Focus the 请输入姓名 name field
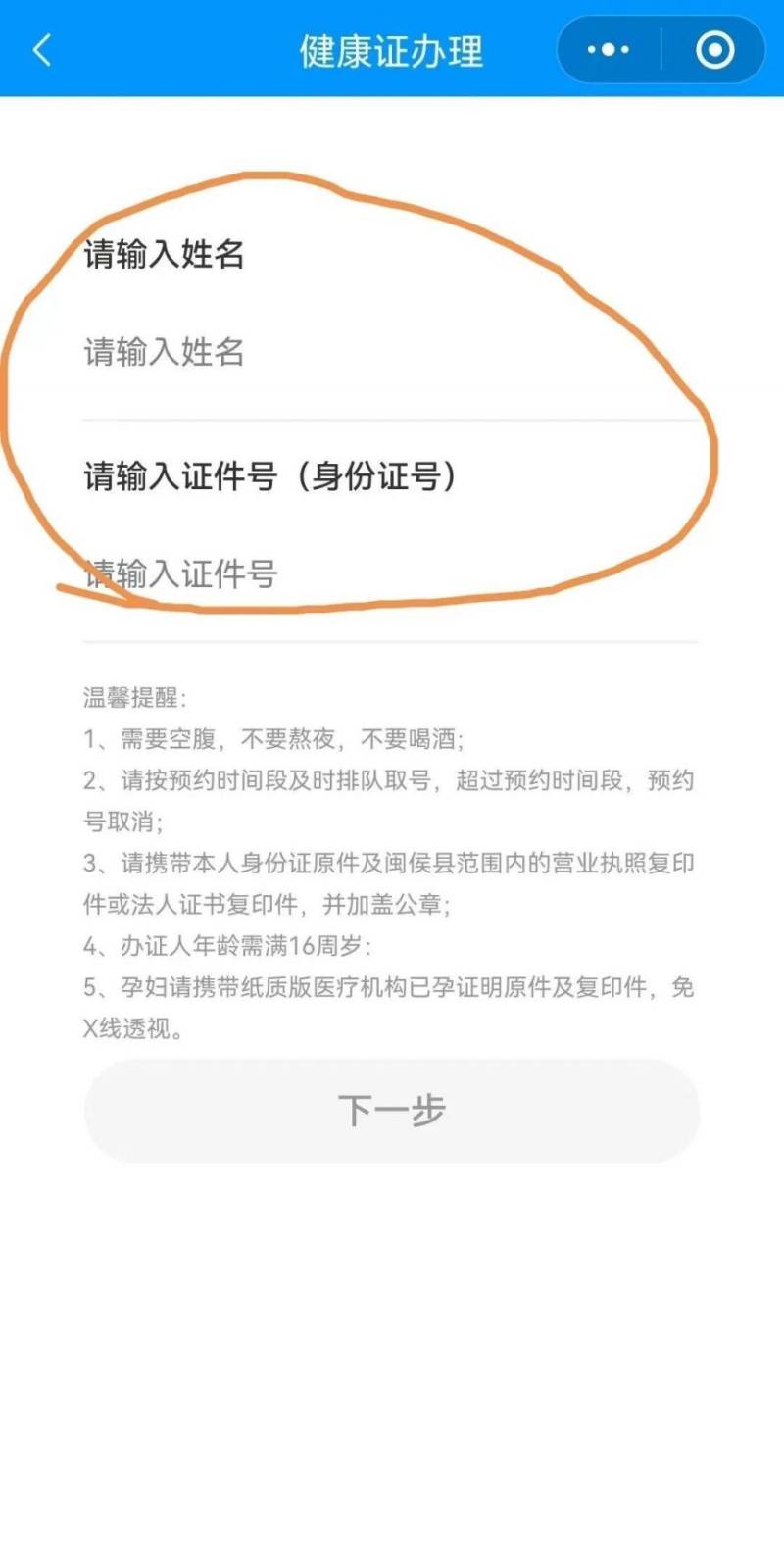 [390, 352]
